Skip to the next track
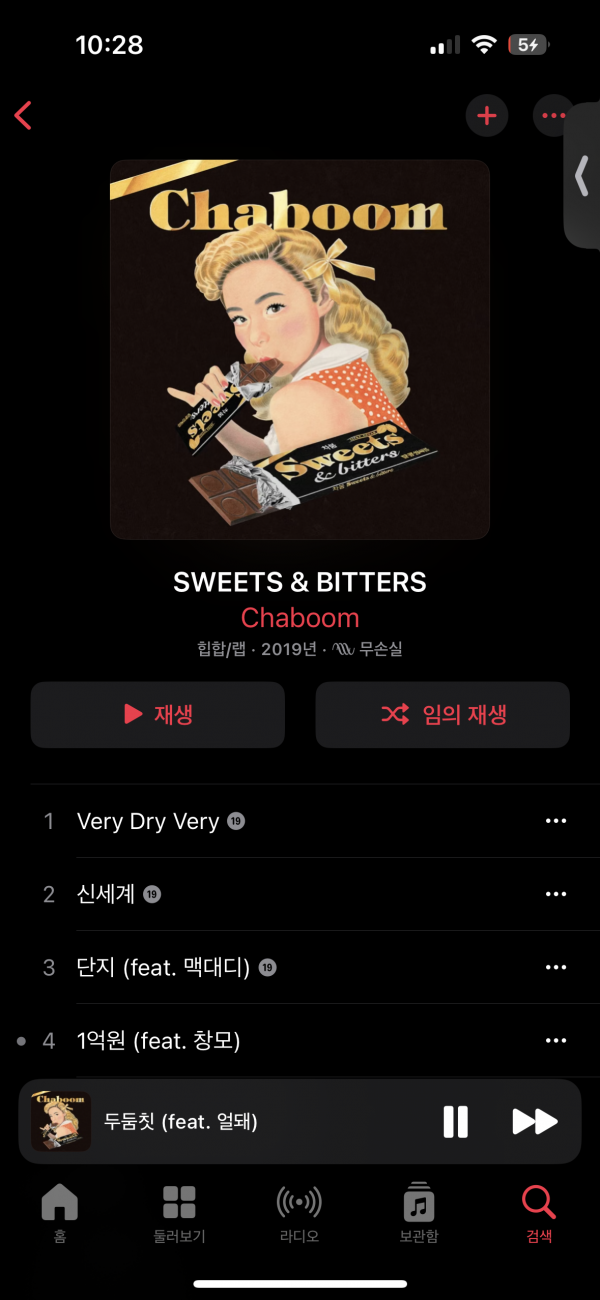Viewport: 600px width, 1300px height. point(534,1121)
